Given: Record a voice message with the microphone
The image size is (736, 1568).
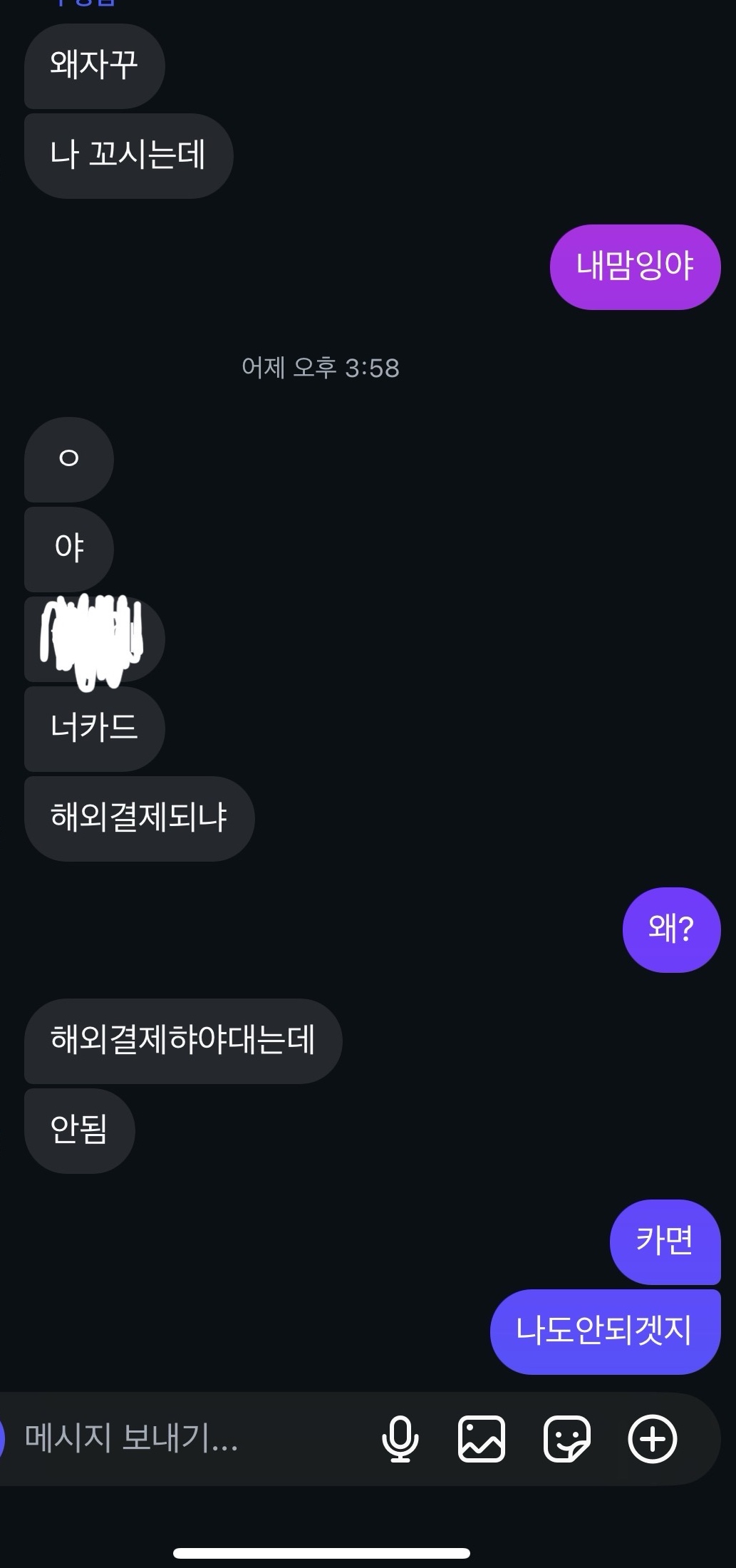Looking at the screenshot, I should pyautogui.click(x=400, y=1438).
